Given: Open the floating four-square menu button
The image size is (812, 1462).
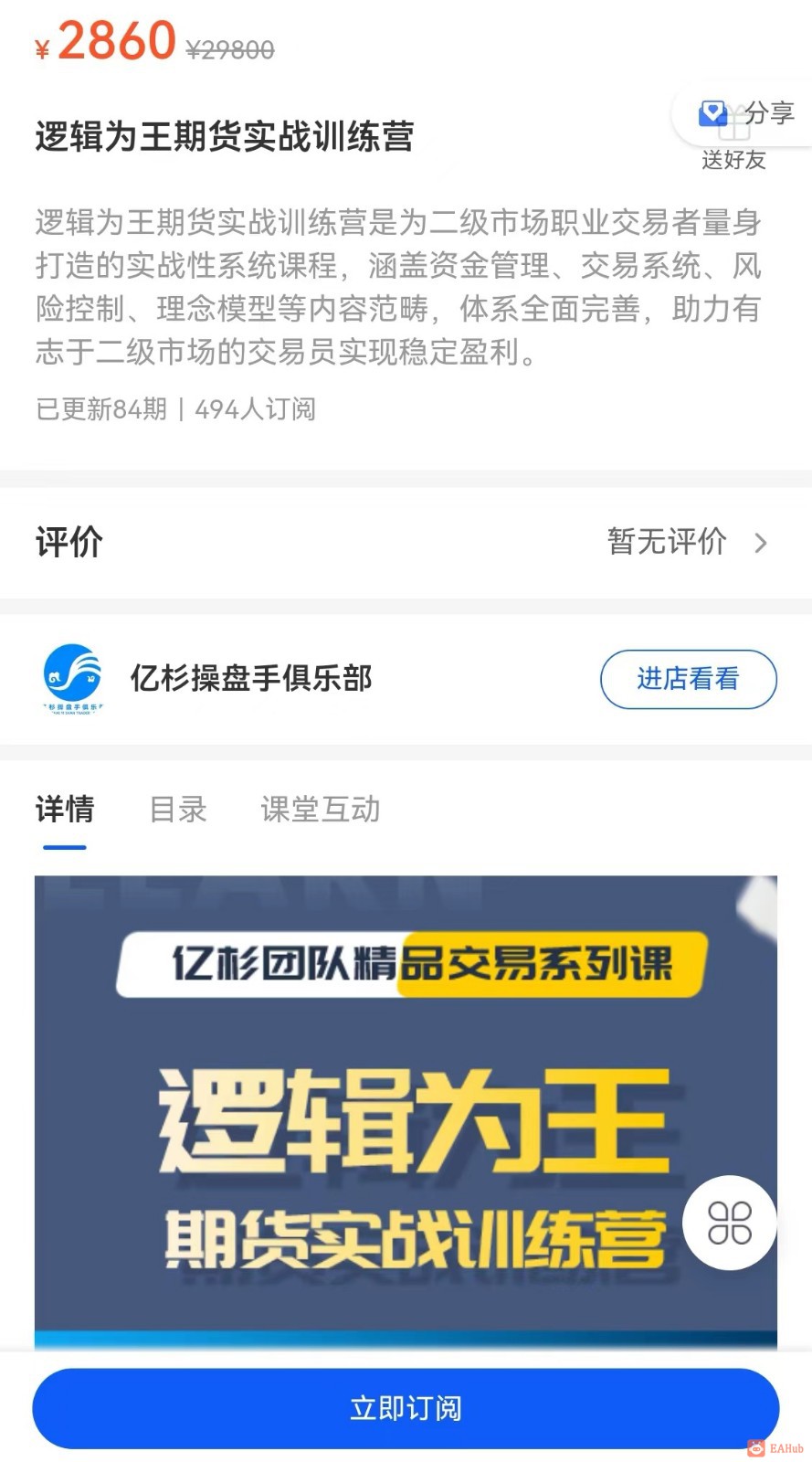Looking at the screenshot, I should click(x=729, y=1223).
